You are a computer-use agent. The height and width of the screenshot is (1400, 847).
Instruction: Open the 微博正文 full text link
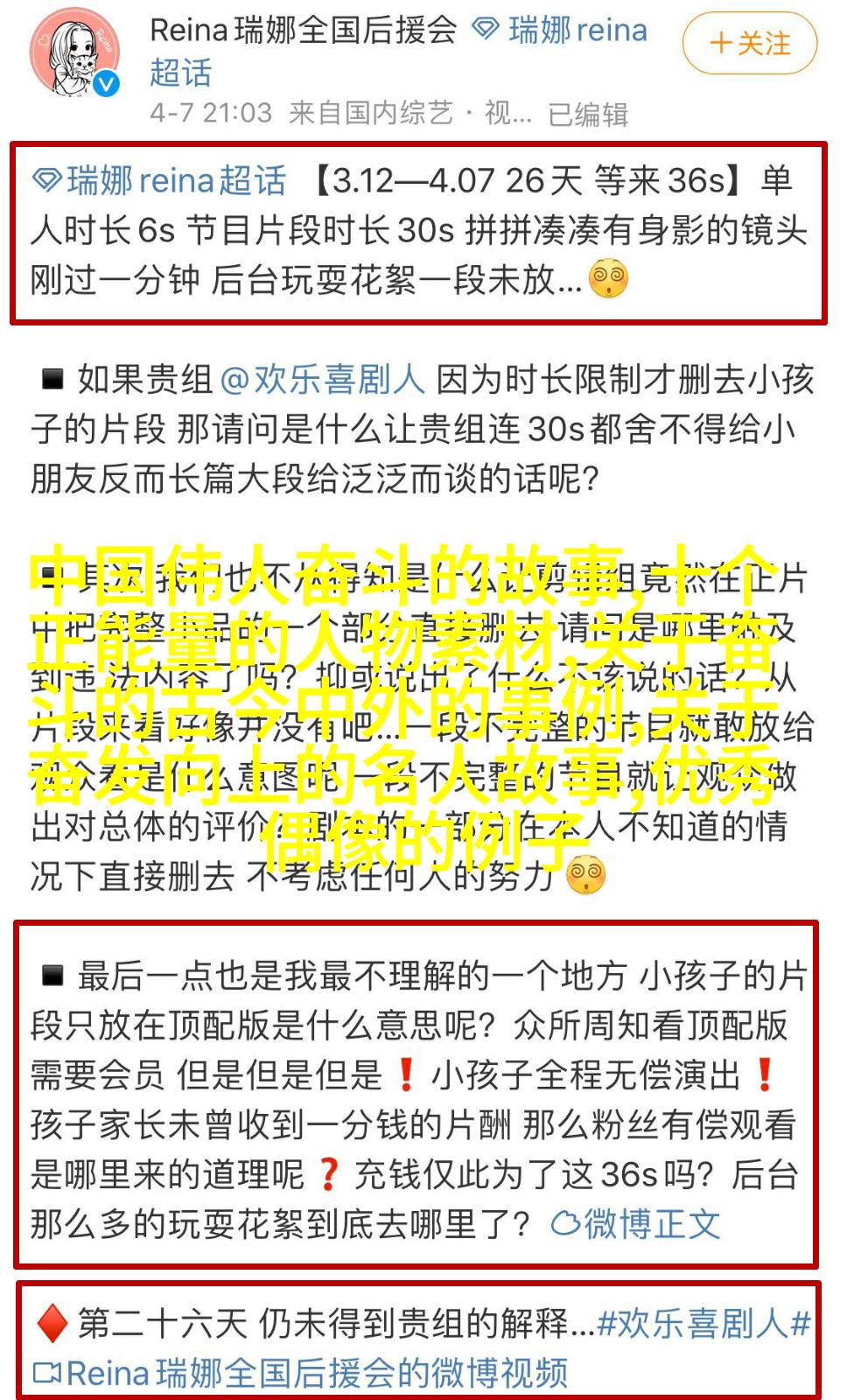point(636,1223)
